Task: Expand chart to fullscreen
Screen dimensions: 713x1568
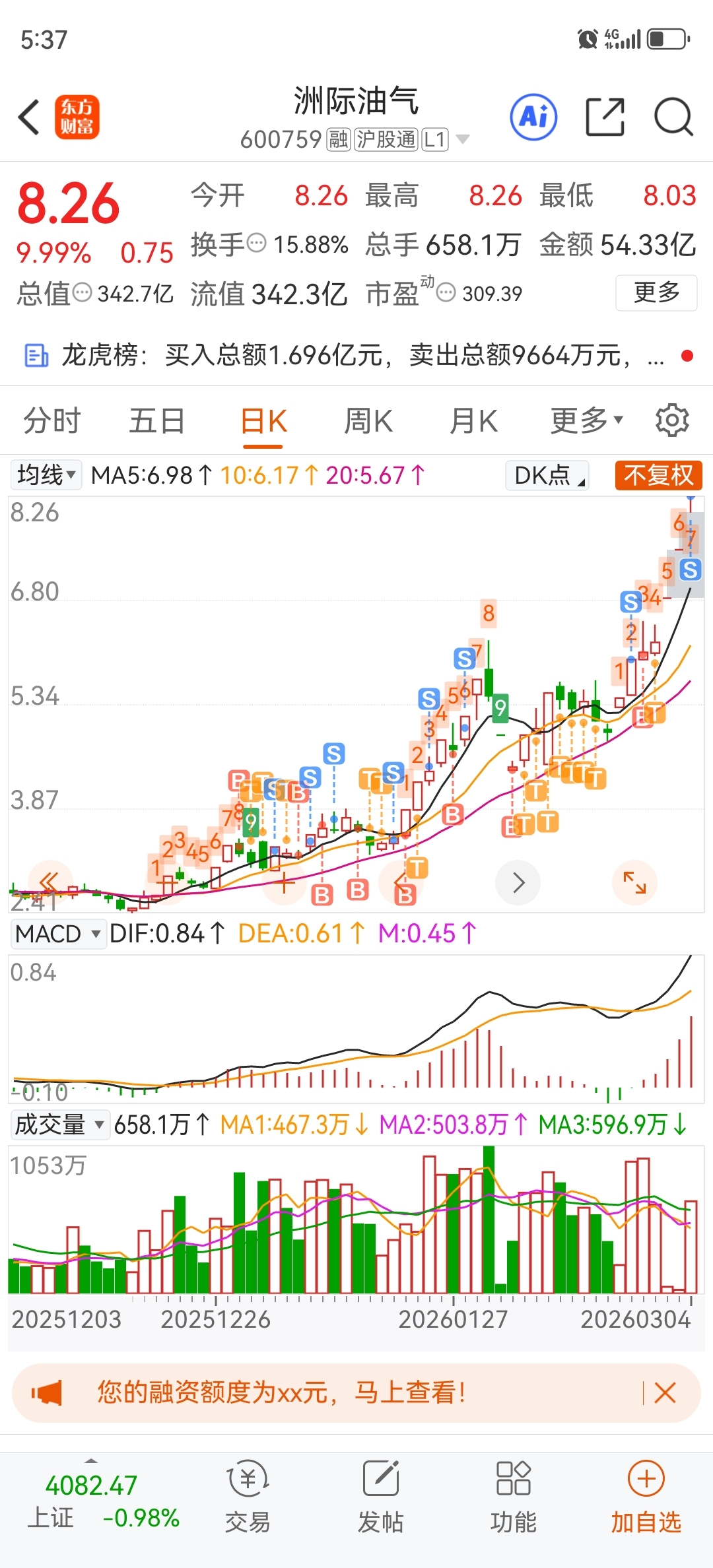Action: point(634,882)
